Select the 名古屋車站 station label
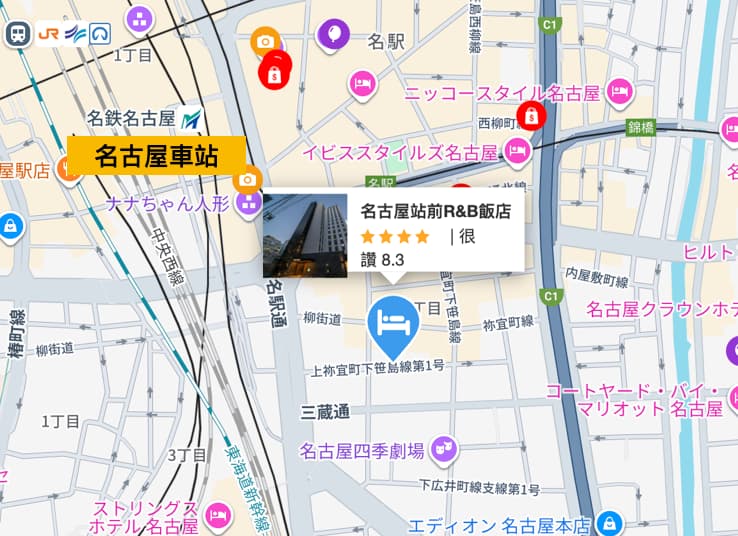738x536 pixels. click(x=156, y=155)
